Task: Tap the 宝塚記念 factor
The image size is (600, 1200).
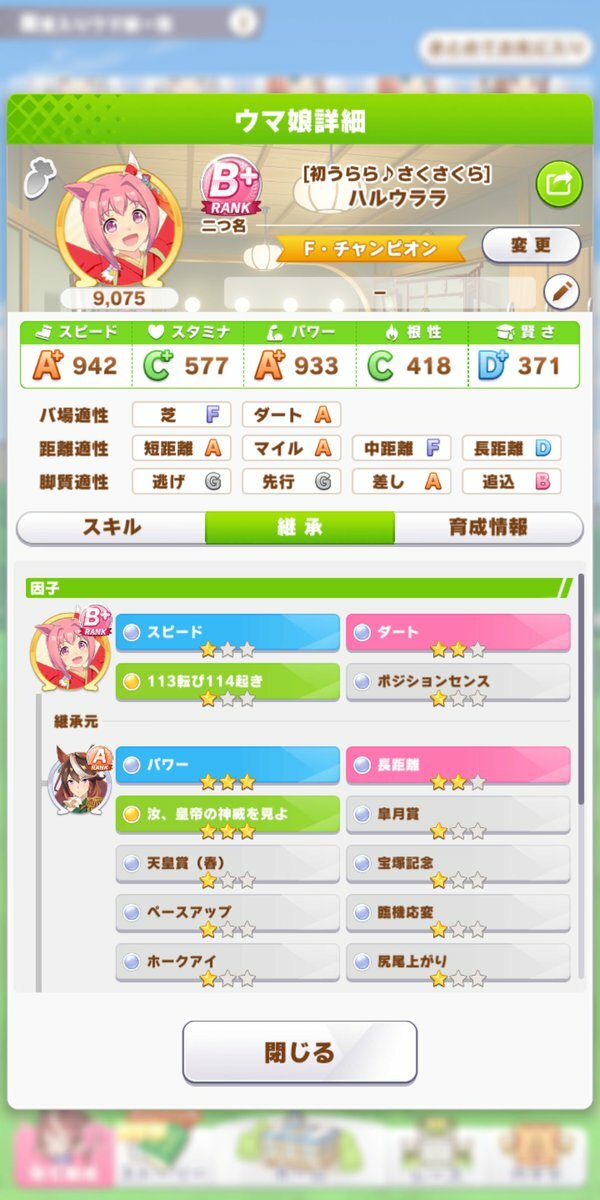Action: (458, 863)
